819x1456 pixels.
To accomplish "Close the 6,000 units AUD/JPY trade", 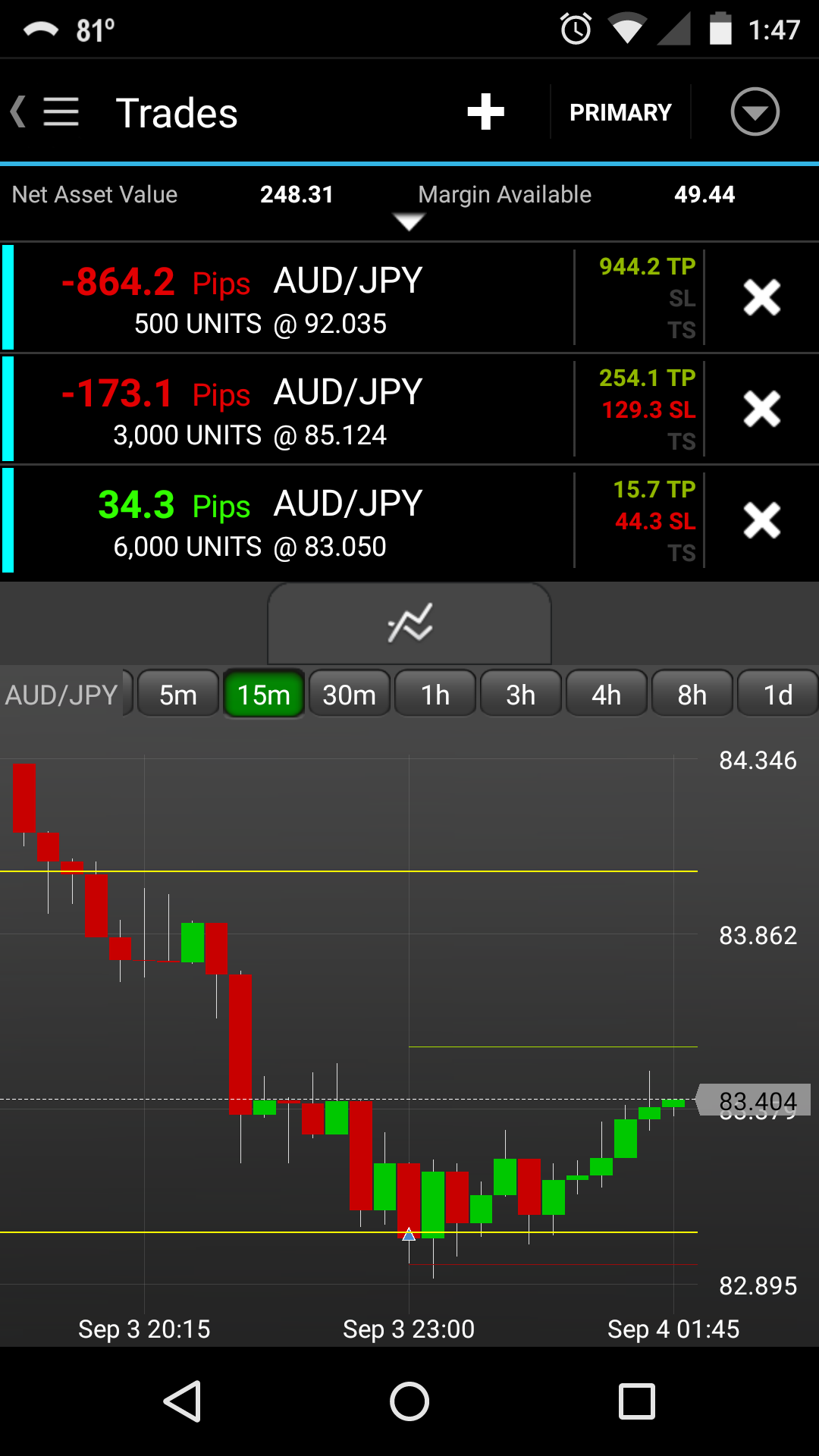I will point(761,521).
